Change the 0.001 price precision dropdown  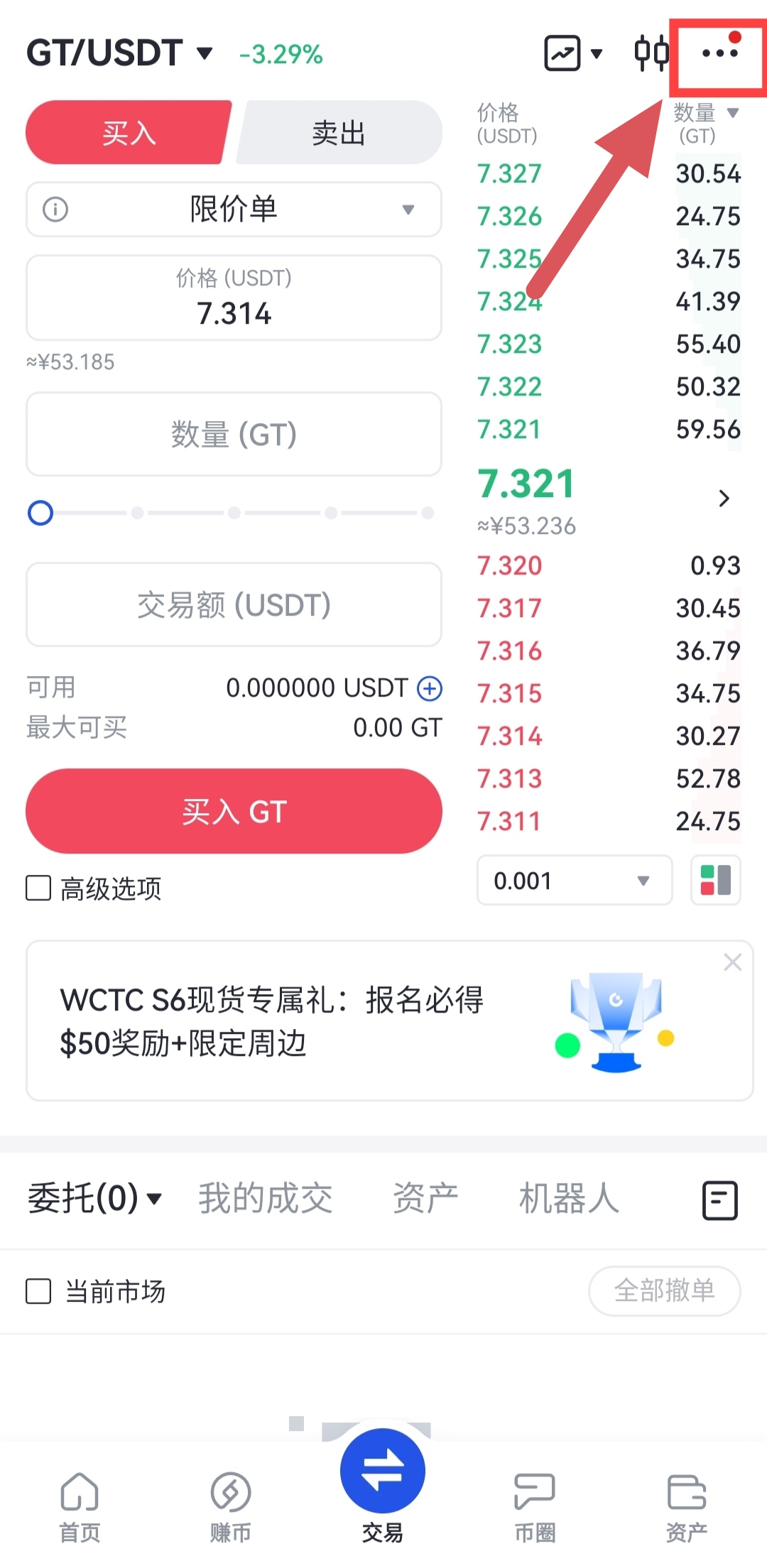[x=574, y=881]
